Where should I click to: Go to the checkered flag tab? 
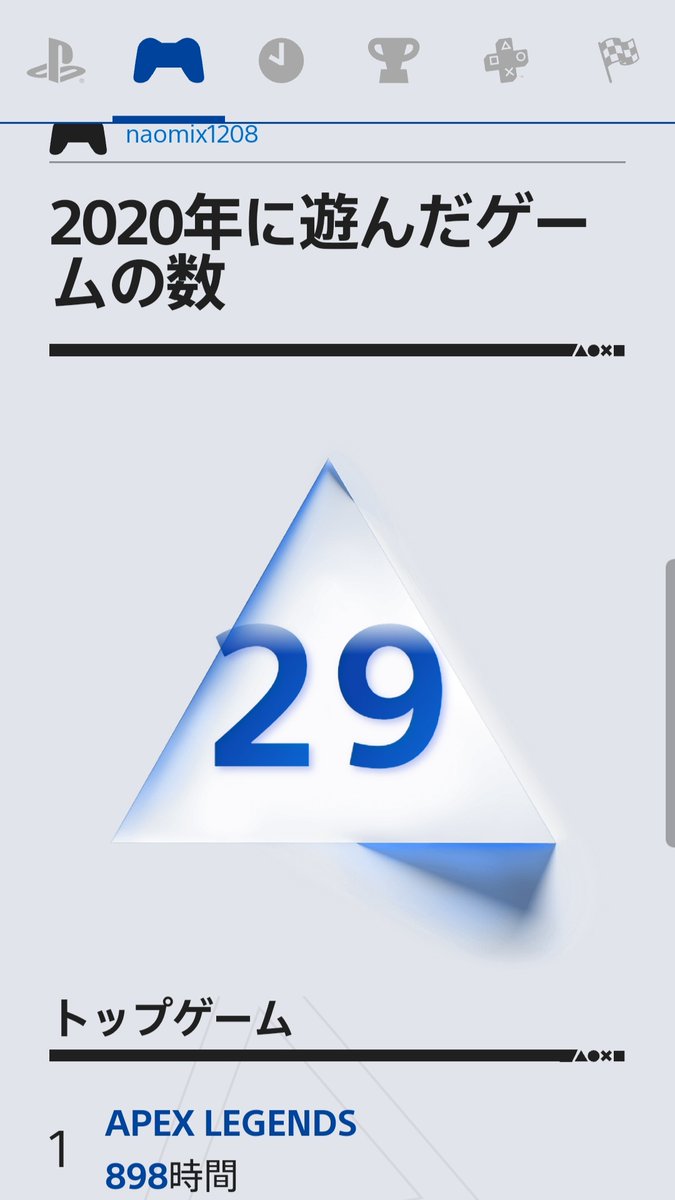pyautogui.click(x=618, y=62)
